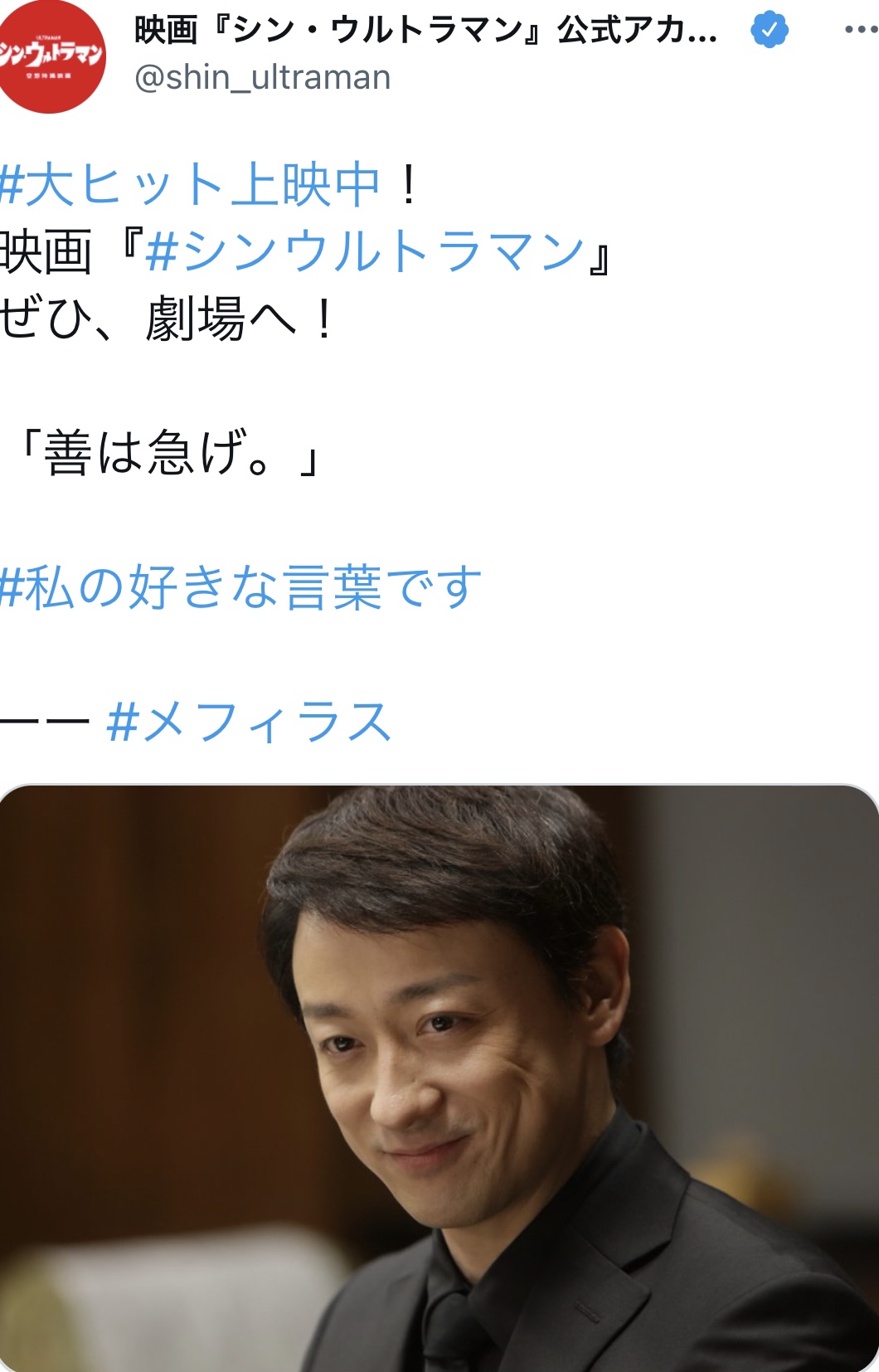Open the hashtag #私の好きな言葉です
This screenshot has height=1372, width=879.
click(240, 587)
